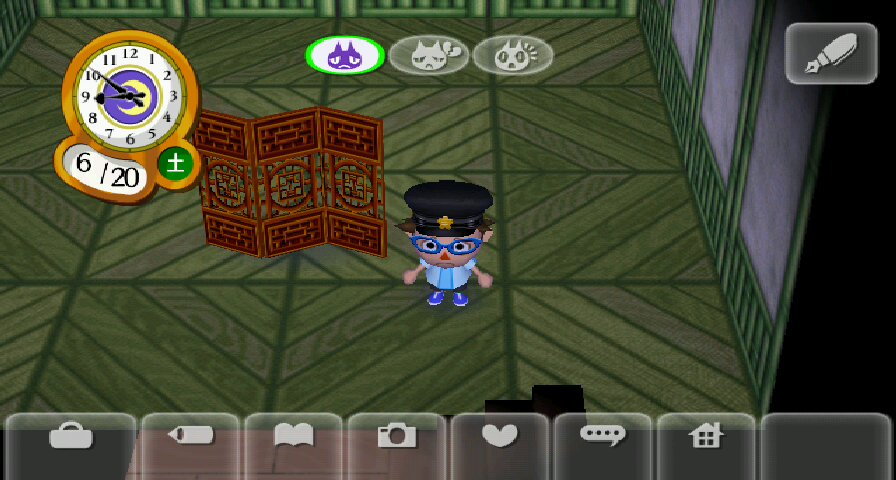The height and width of the screenshot is (480, 896).
Task: Select the second cat face emotion
Action: pyautogui.click(x=428, y=55)
